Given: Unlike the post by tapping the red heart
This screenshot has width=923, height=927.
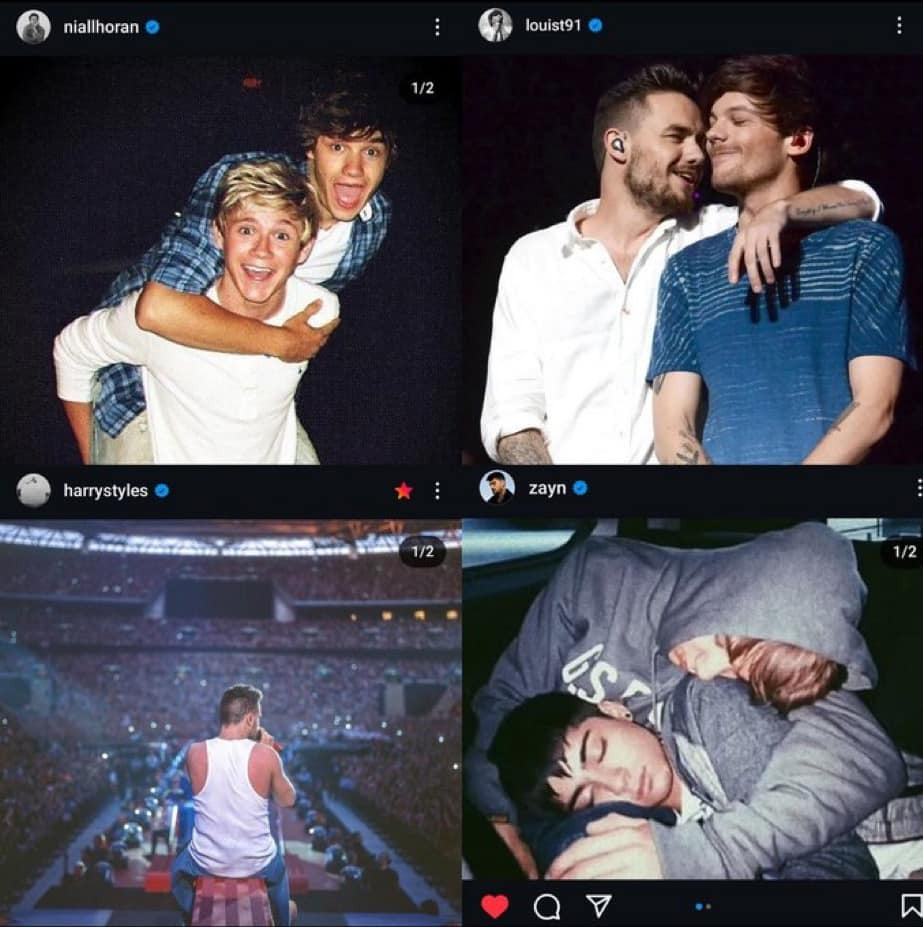Looking at the screenshot, I should [x=497, y=906].
